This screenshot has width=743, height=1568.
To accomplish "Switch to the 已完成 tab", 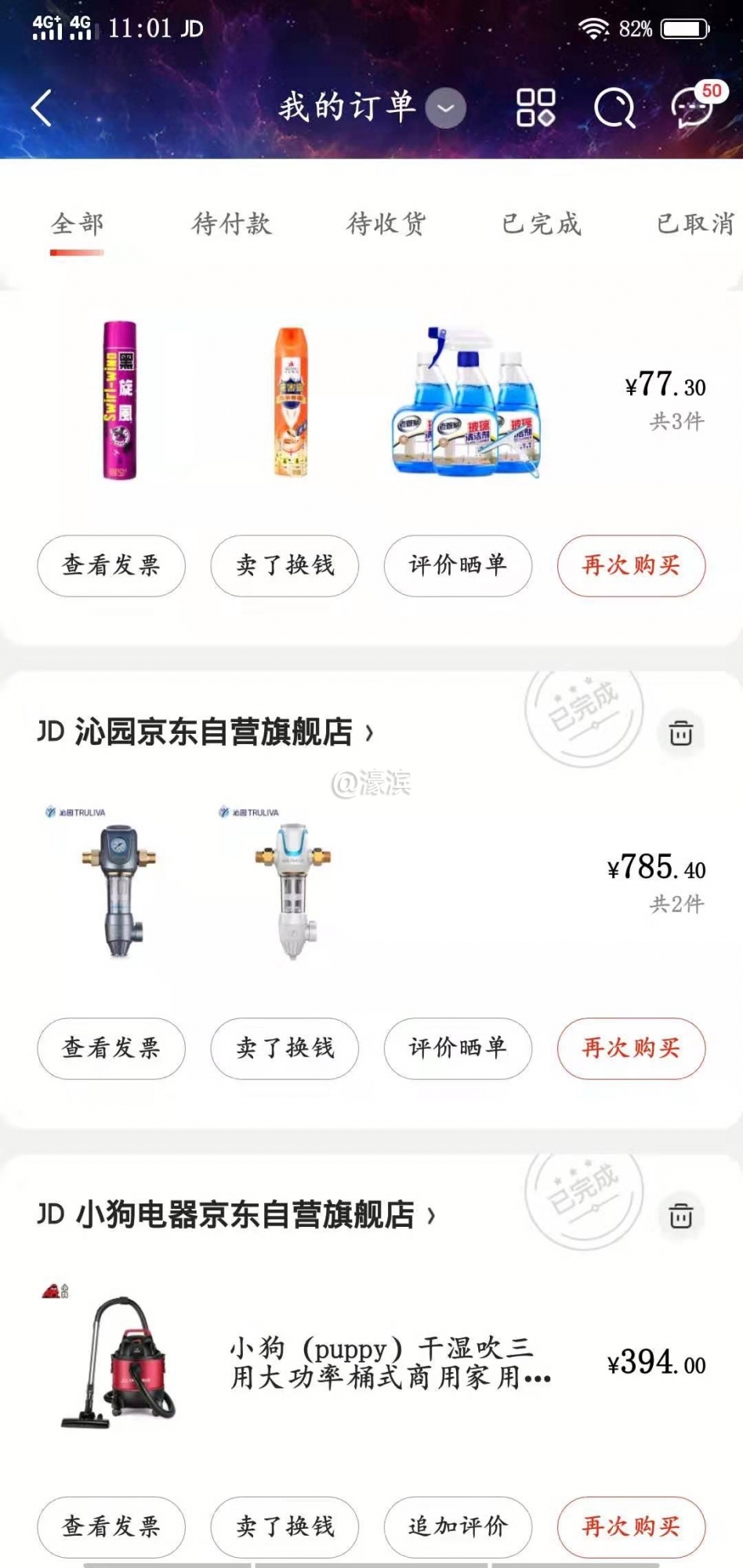I will click(542, 224).
